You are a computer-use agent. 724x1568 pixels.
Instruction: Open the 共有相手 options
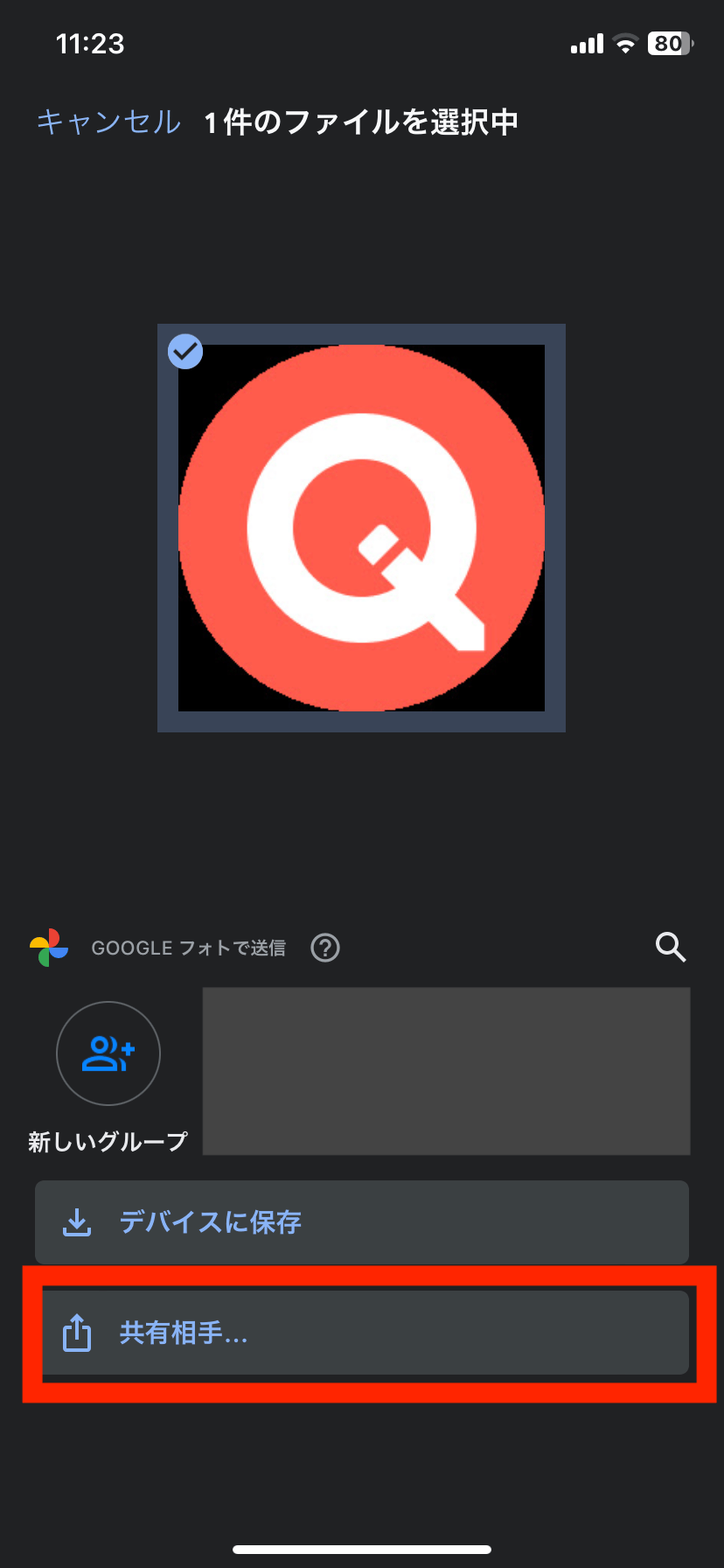[x=361, y=1333]
